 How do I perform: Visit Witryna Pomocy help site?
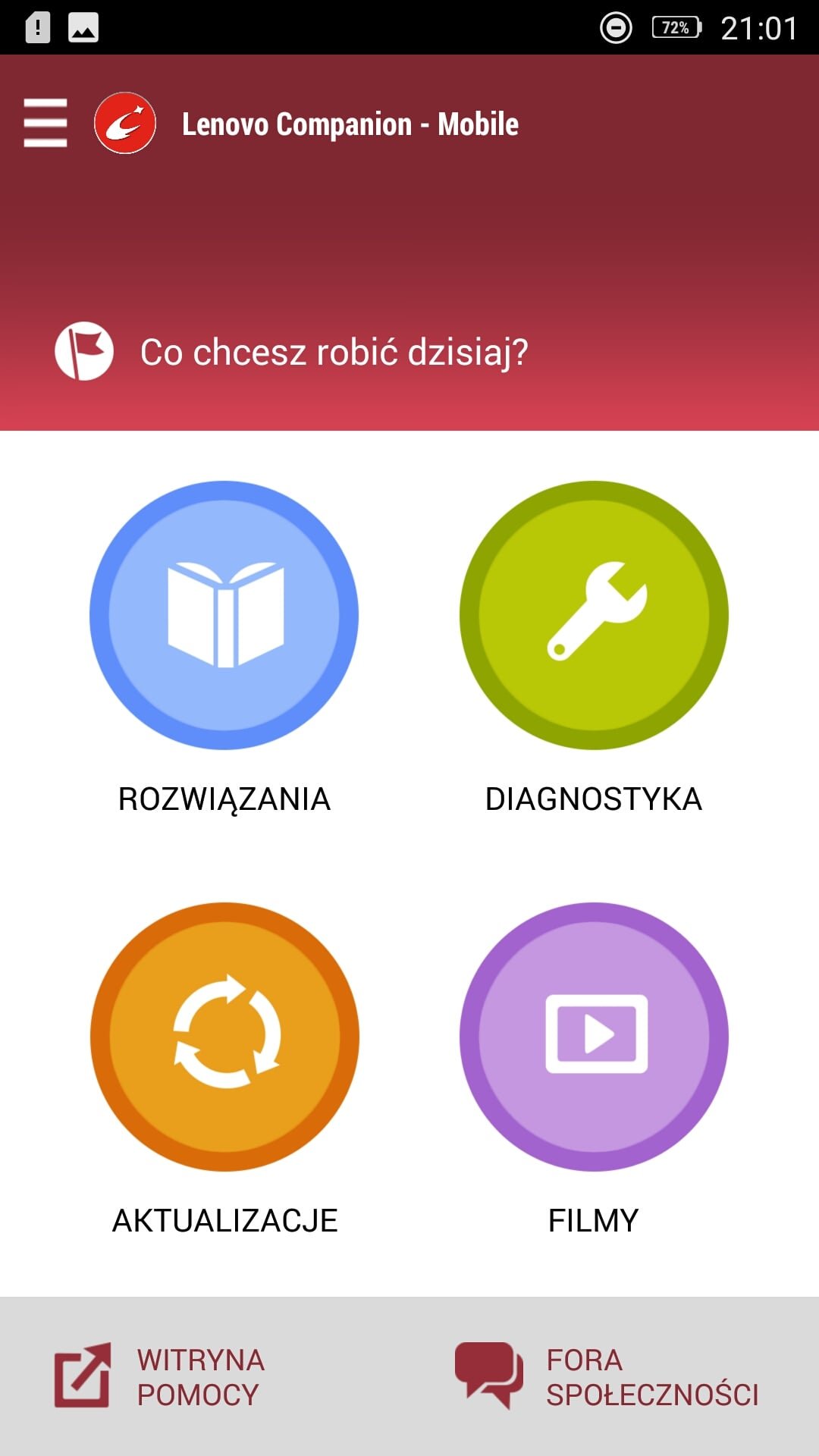(160, 1376)
